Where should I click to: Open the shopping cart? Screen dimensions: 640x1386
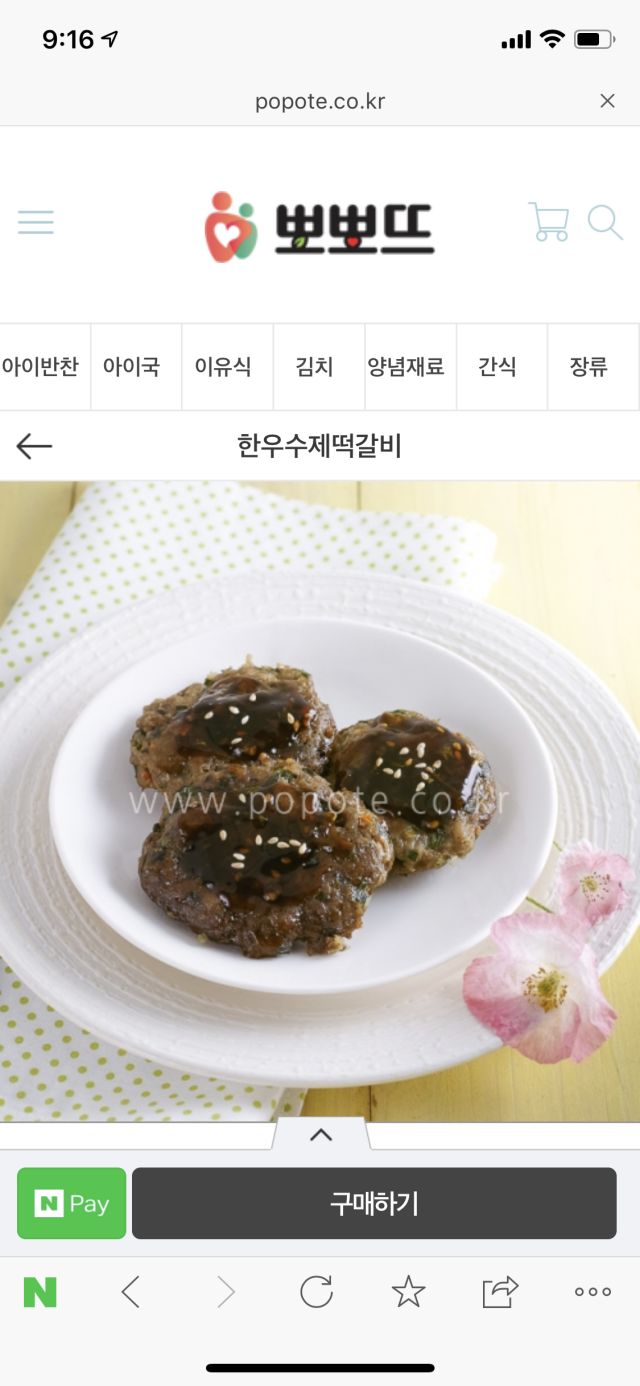pos(548,222)
